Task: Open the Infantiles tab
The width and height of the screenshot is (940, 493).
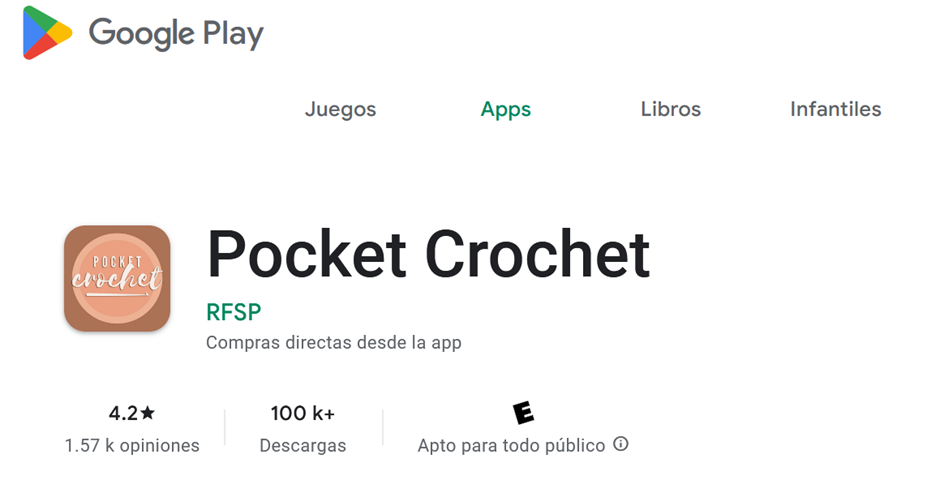Action: point(835,109)
